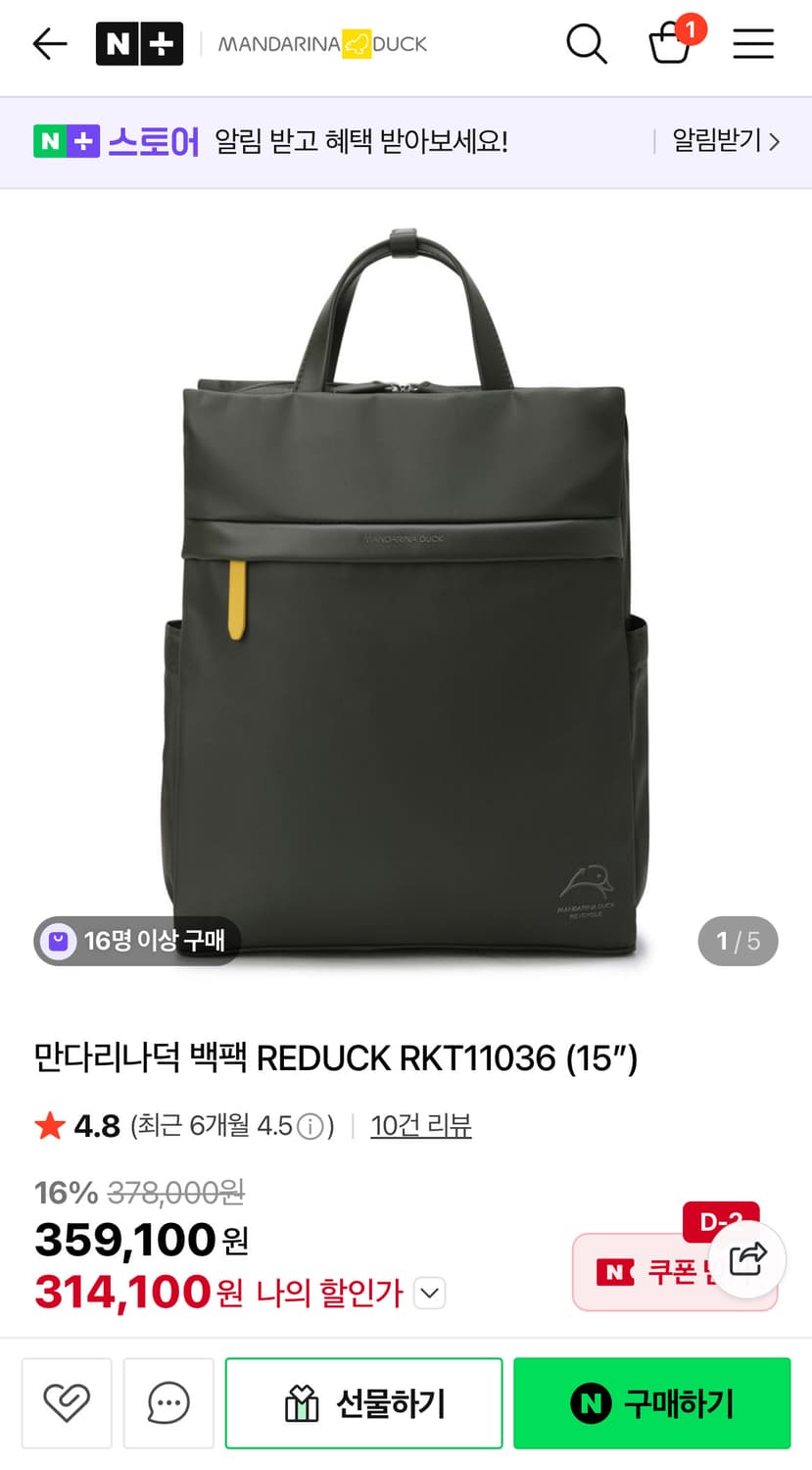Tap the 구매하기 purchase button
This screenshot has width=812, height=1470.
[651, 1402]
